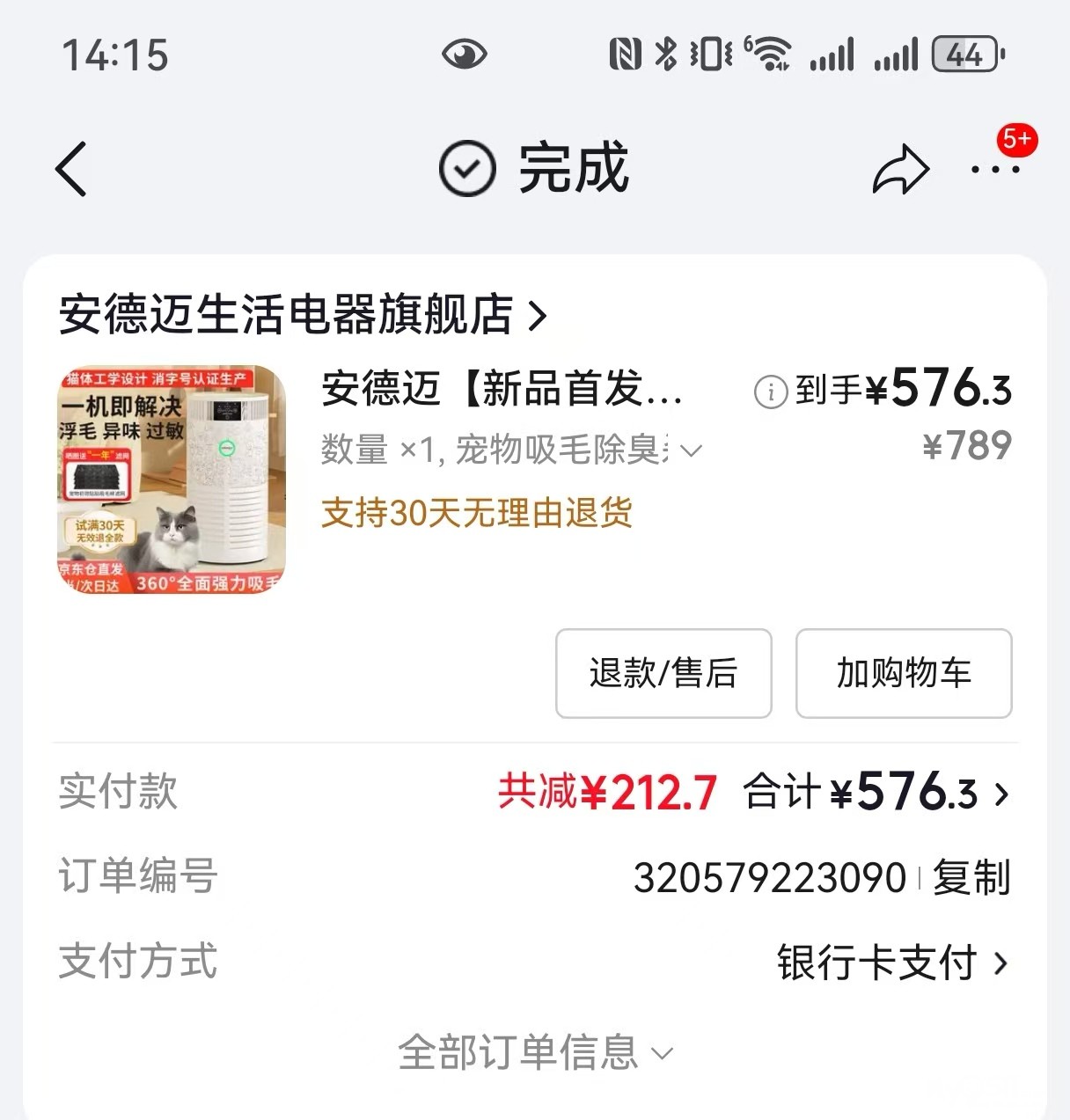
Task: Go back using the top-left arrow
Action: 71,168
